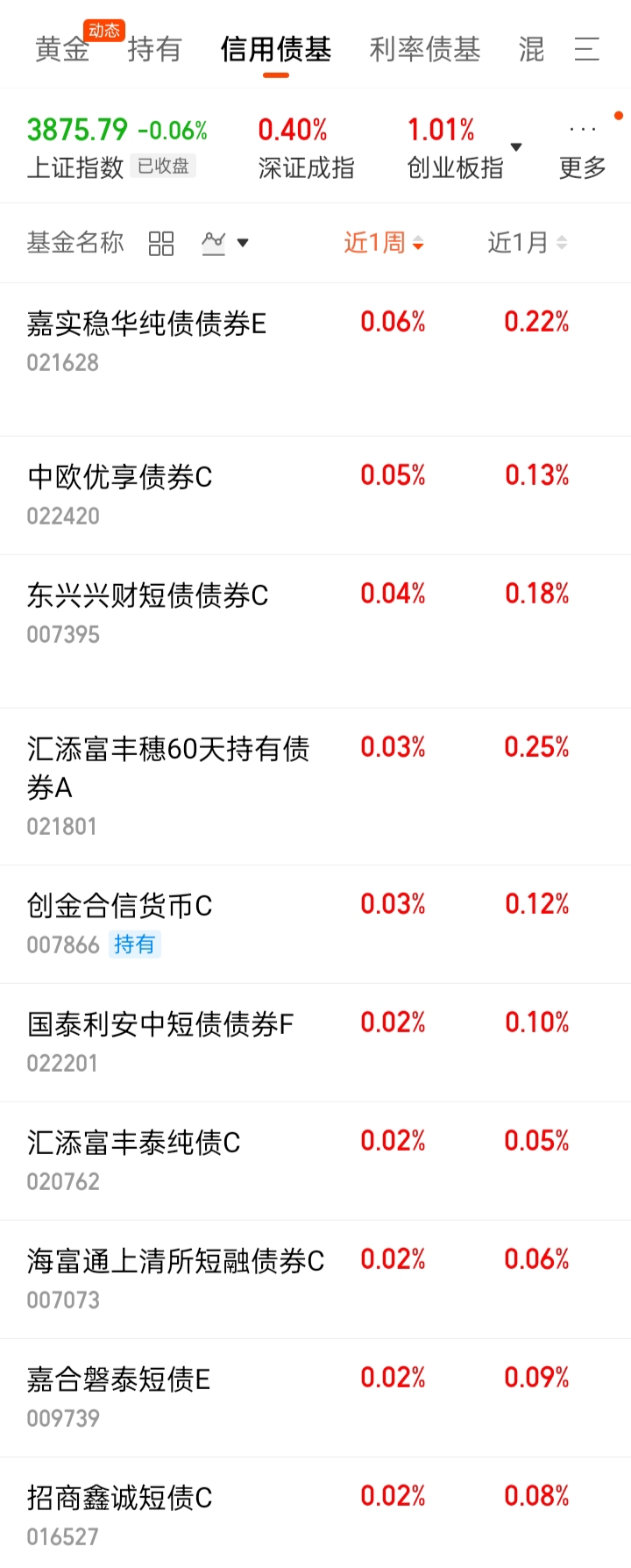The height and width of the screenshot is (1568, 631).
Task: Open fund 嘉合磐泰短债E
Action: [x=315, y=1398]
